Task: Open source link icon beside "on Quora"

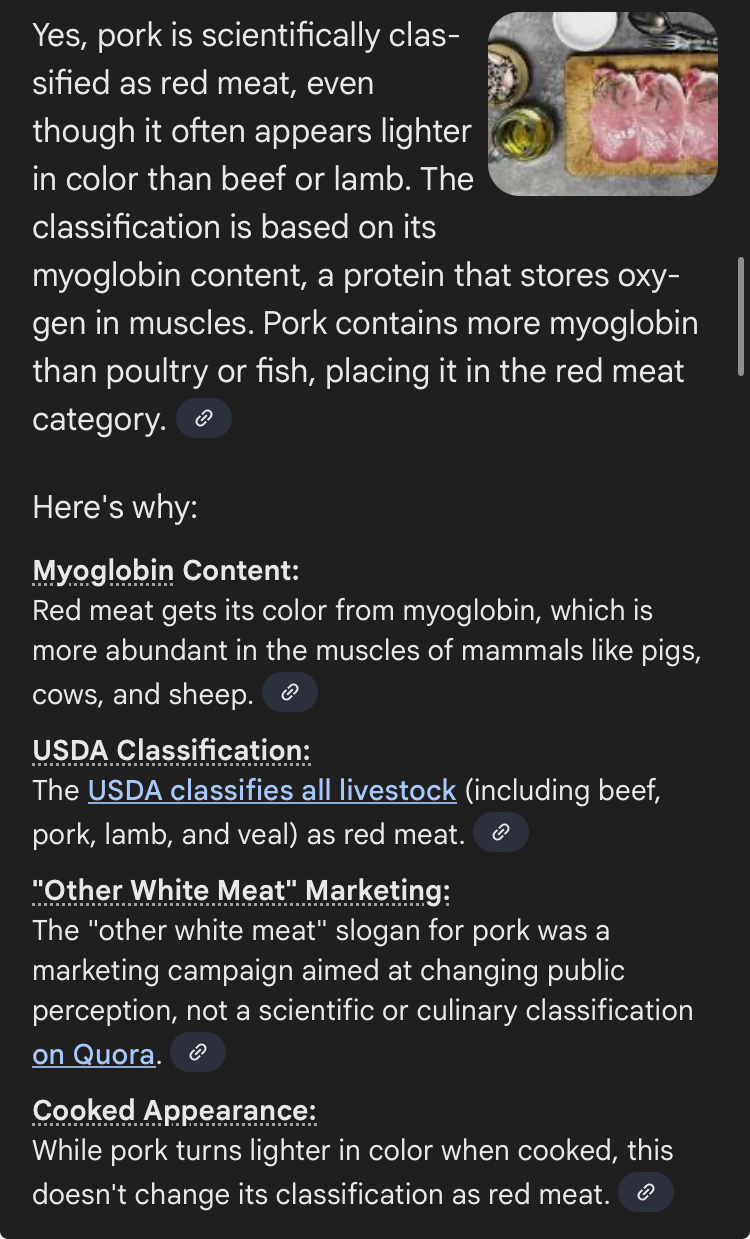Action: pos(197,1052)
